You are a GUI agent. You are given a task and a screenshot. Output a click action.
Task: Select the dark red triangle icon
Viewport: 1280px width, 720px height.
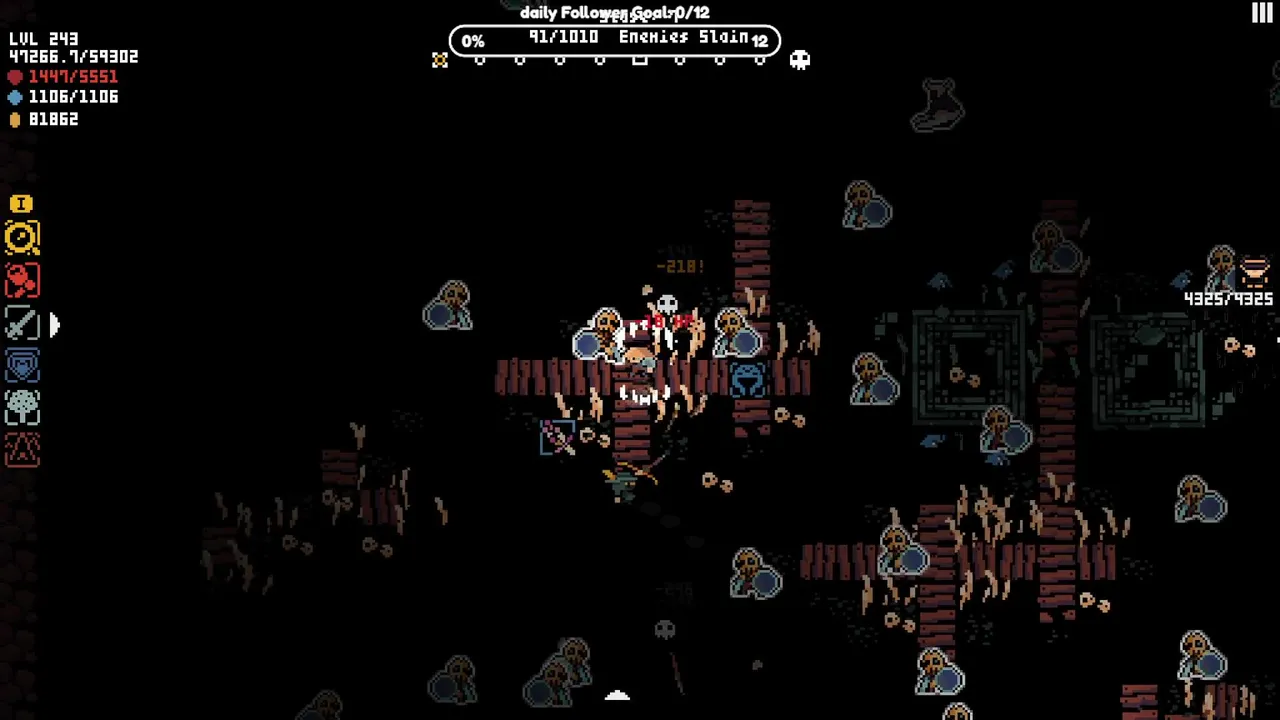[22, 450]
